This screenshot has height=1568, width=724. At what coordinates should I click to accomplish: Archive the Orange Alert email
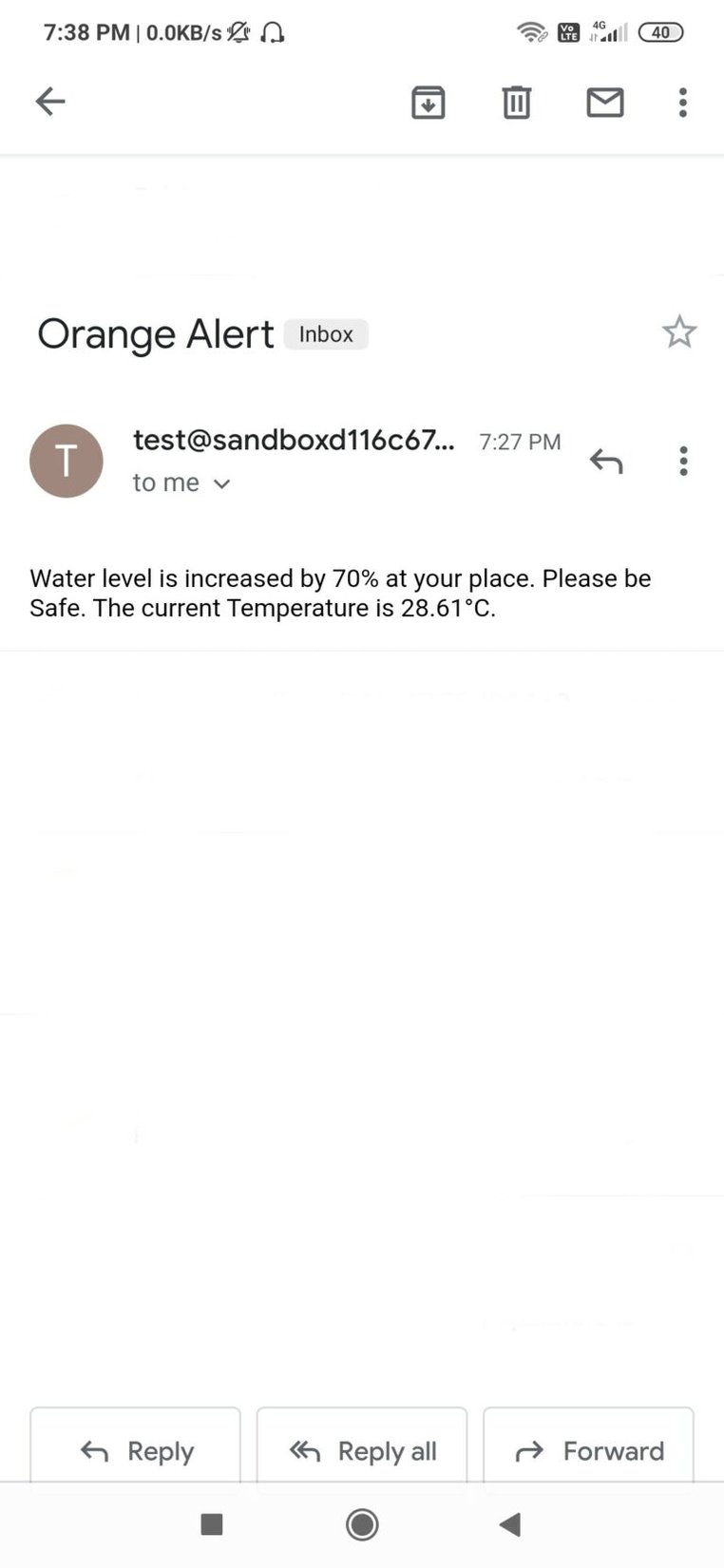[x=428, y=102]
